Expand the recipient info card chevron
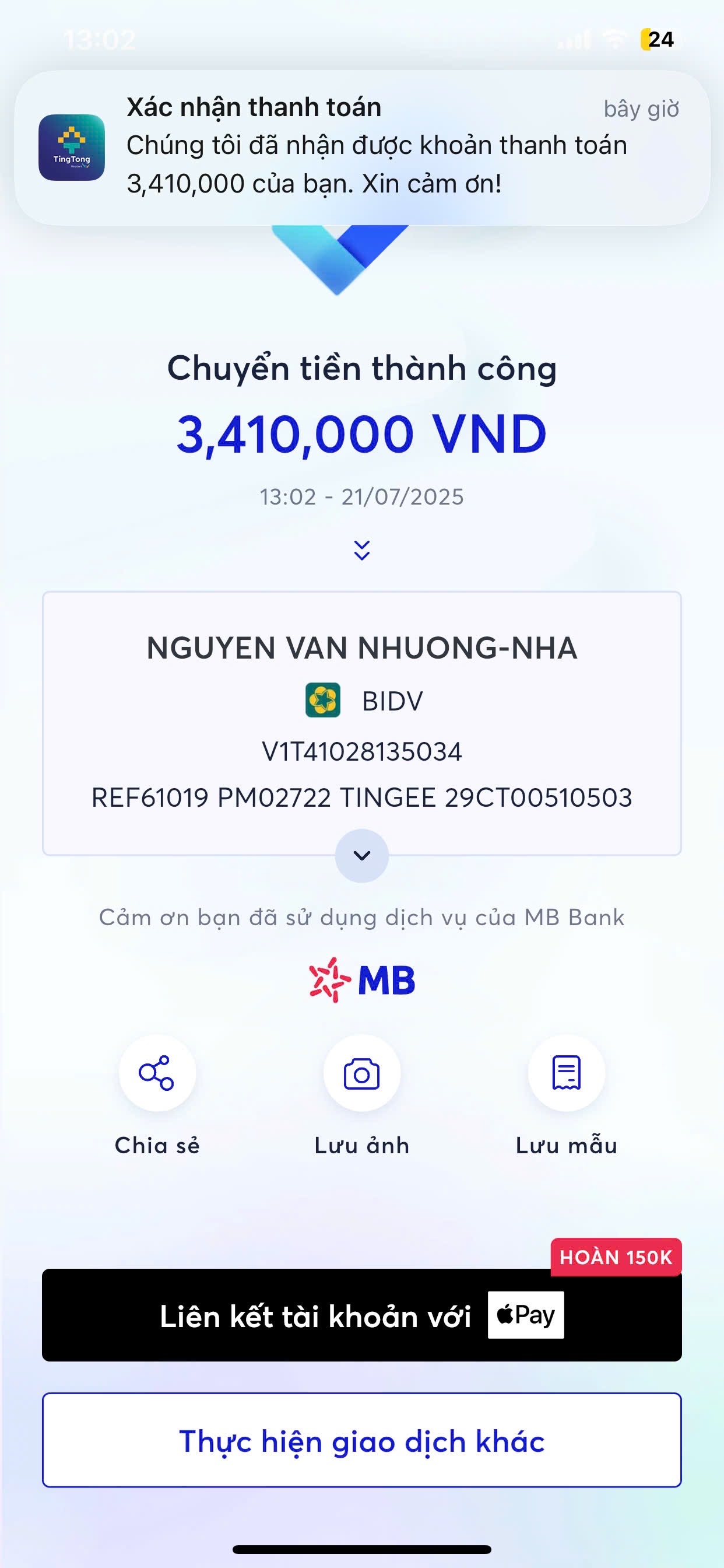The image size is (724, 1568). pyautogui.click(x=362, y=855)
